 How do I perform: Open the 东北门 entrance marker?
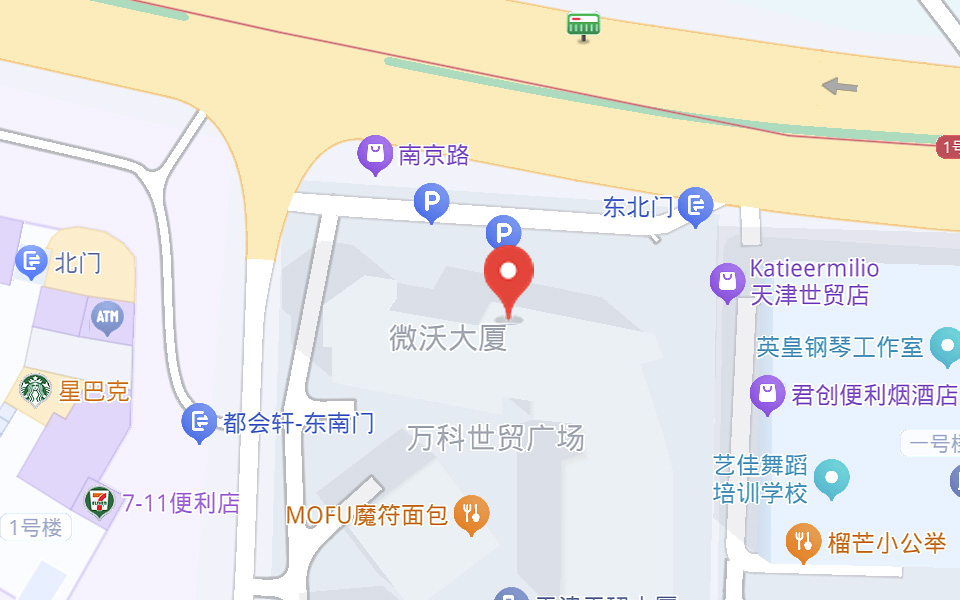pyautogui.click(x=695, y=206)
